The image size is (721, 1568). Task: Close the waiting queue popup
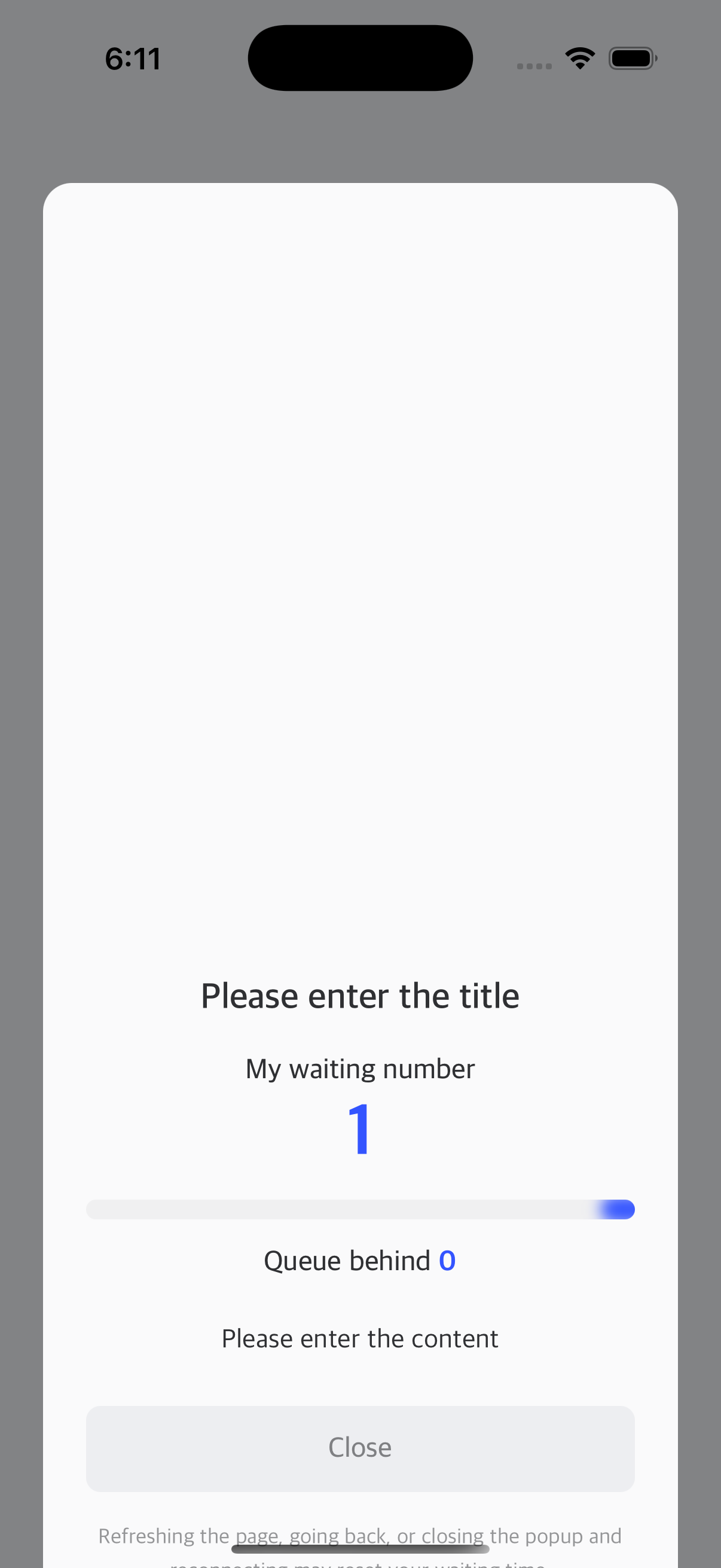[x=360, y=1447]
